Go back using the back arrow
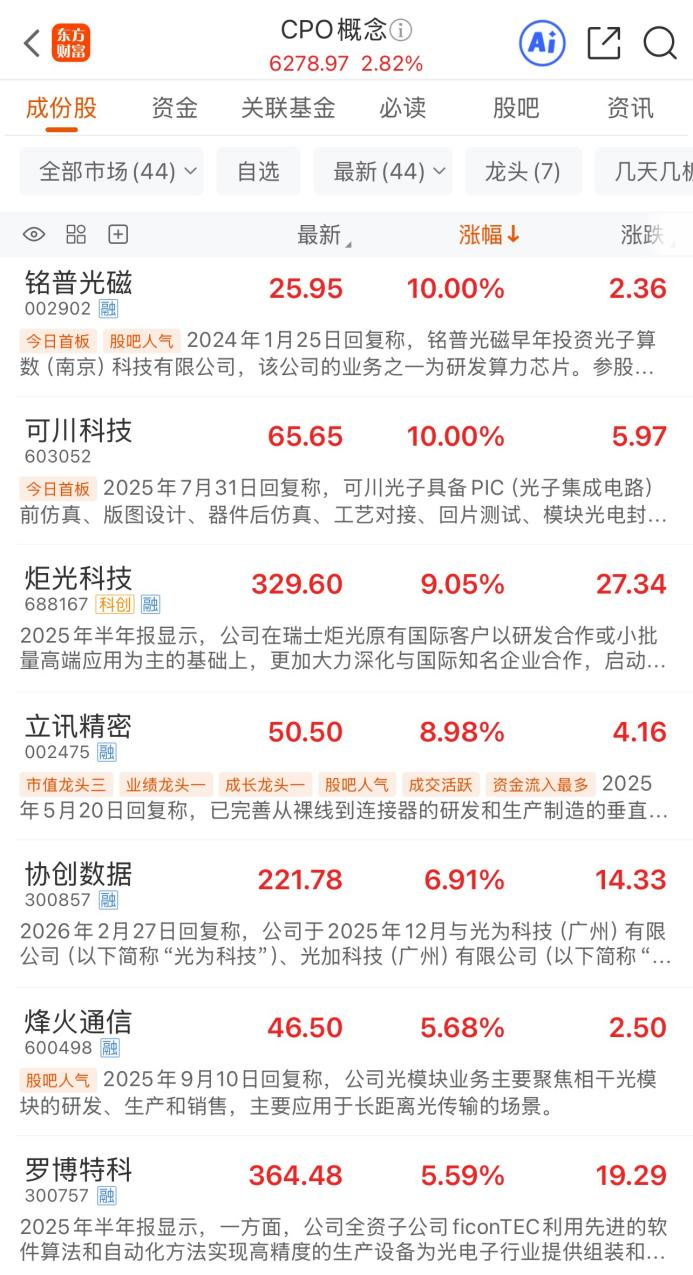The width and height of the screenshot is (693, 1275). tap(32, 43)
